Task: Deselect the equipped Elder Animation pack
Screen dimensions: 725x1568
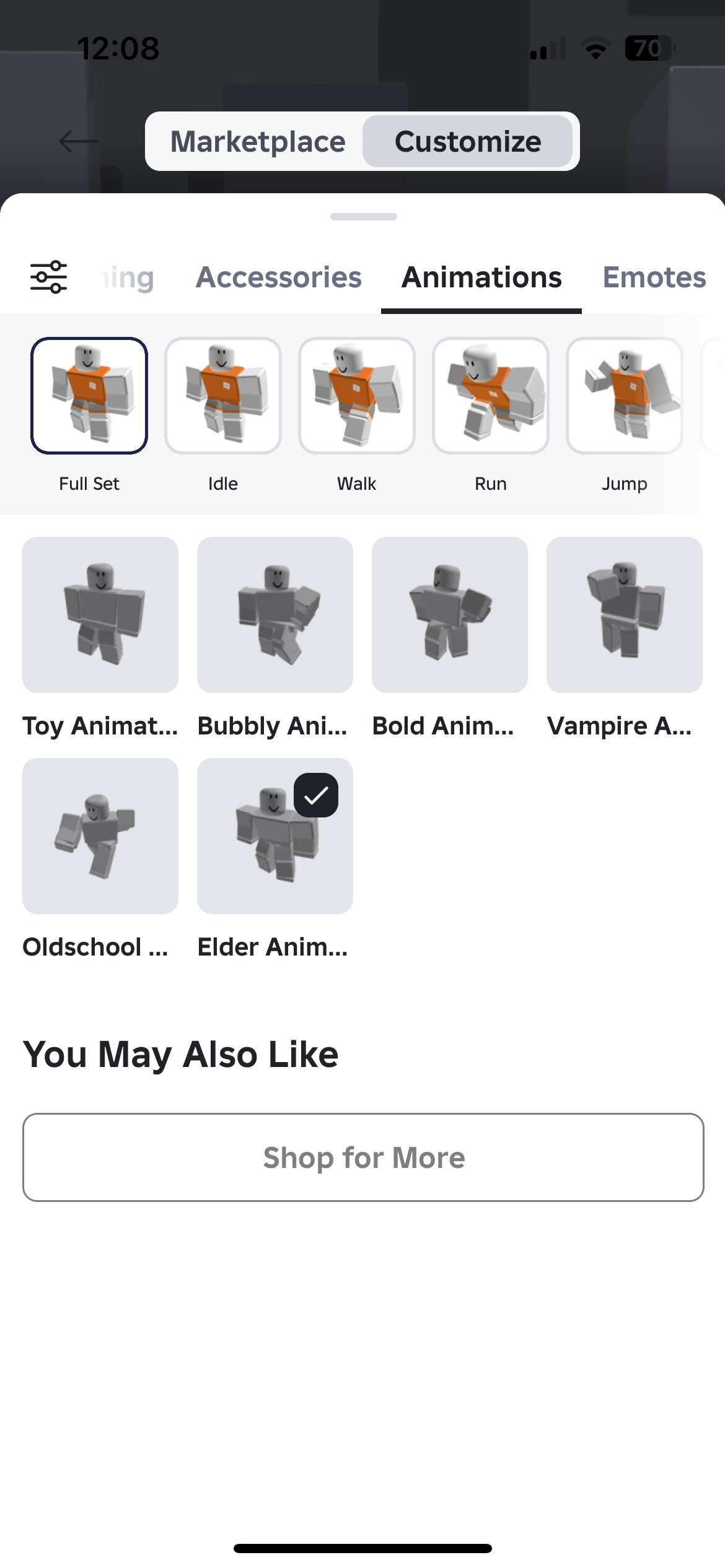Action: 275,837
